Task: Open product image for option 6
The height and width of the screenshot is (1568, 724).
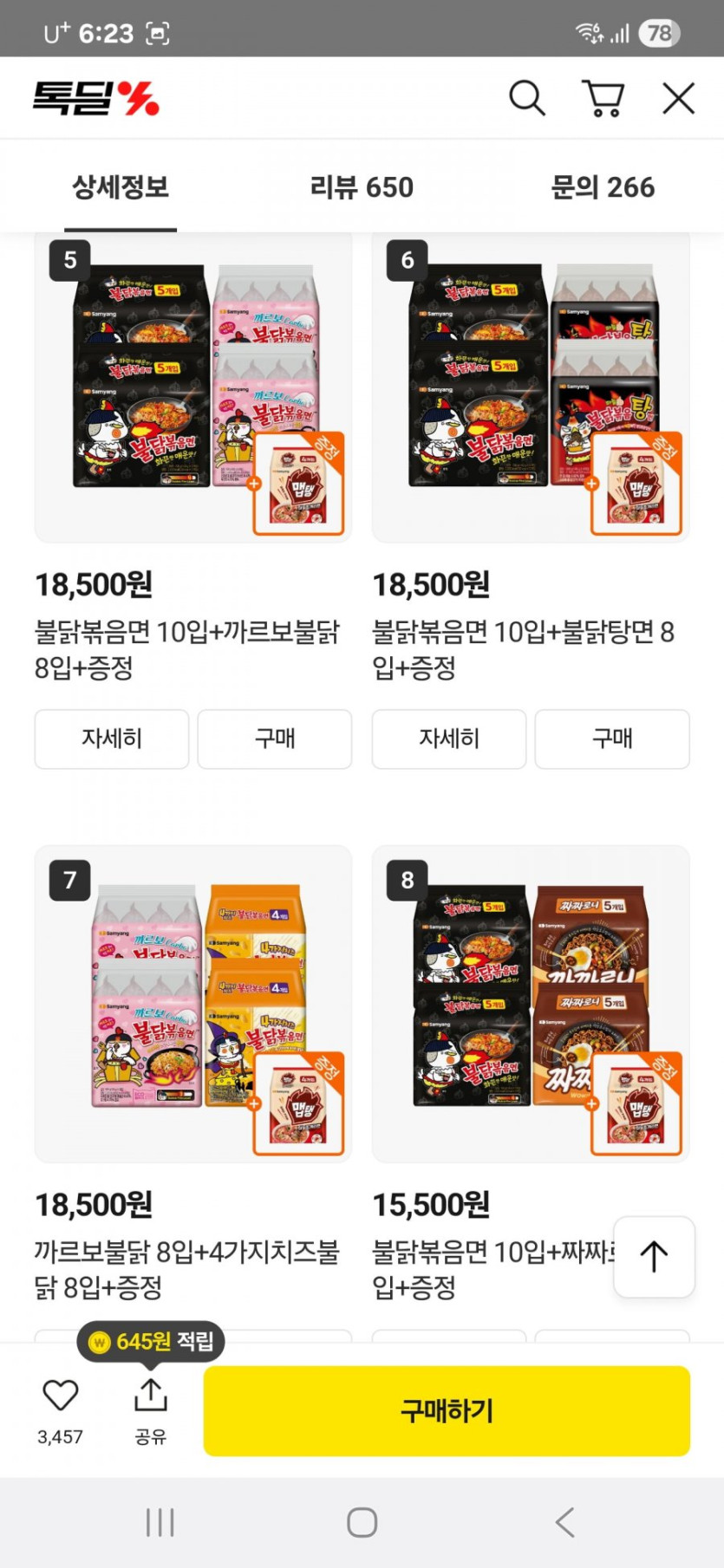Action: click(531, 390)
